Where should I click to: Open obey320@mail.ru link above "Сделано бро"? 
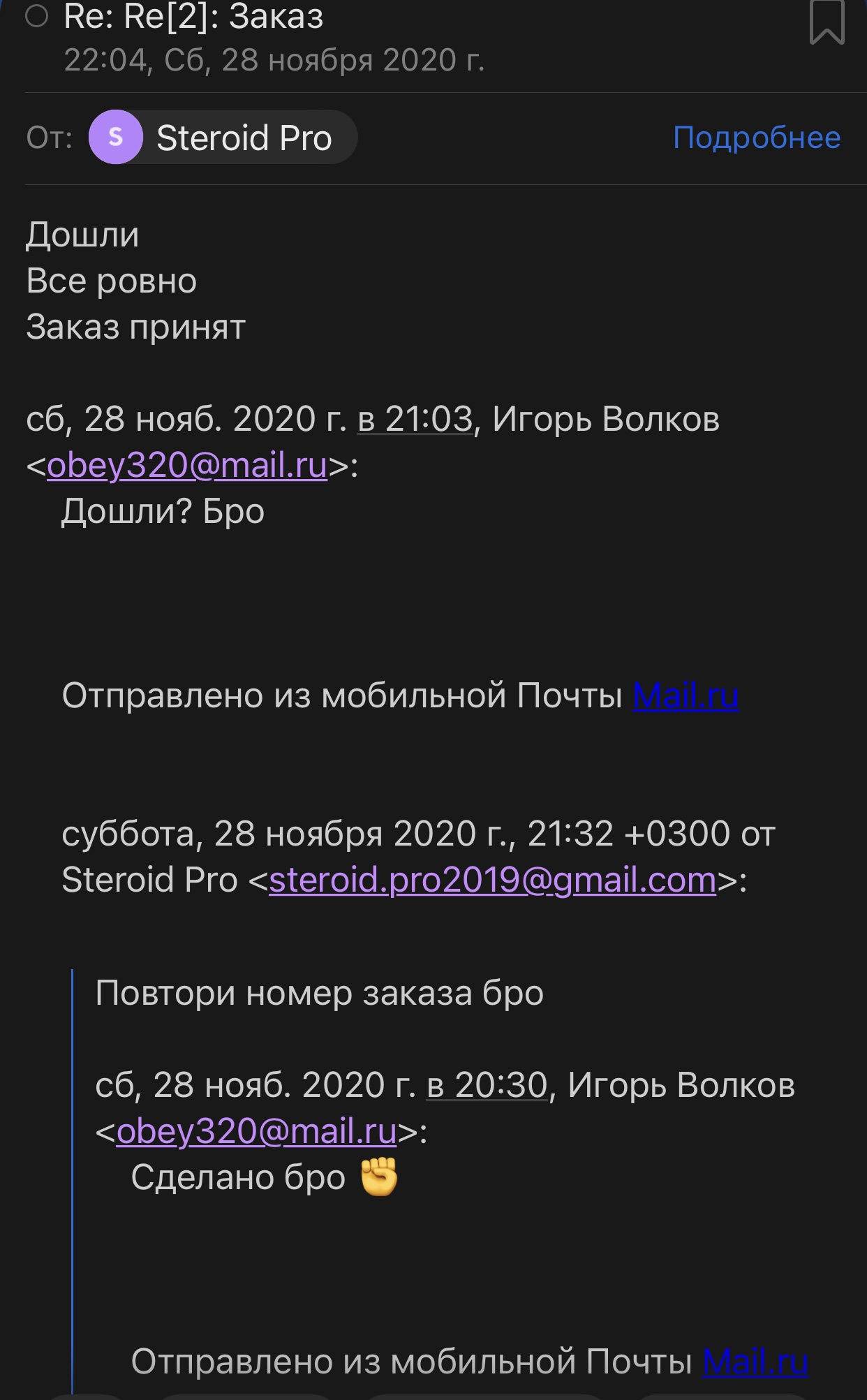tap(256, 1132)
